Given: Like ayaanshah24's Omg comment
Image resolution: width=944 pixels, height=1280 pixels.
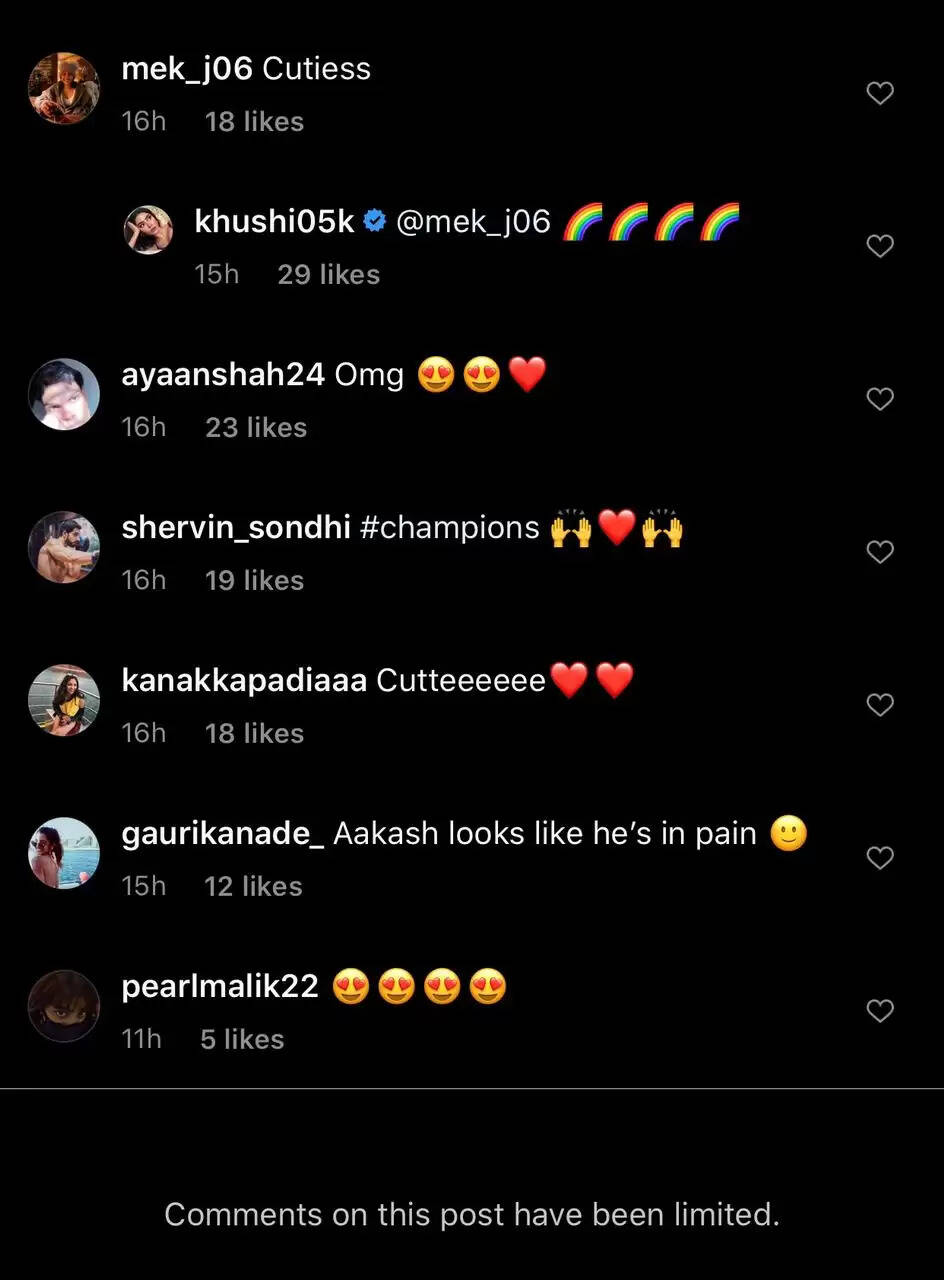Looking at the screenshot, I should 879,400.
